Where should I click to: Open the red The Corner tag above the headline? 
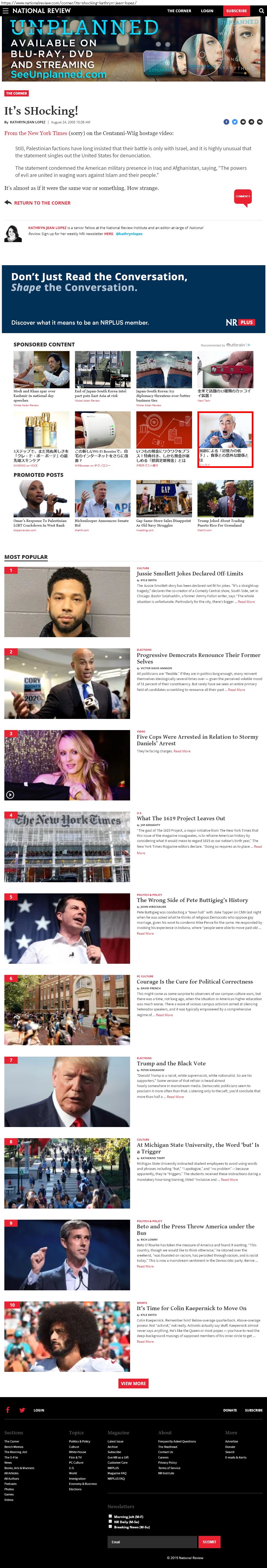coord(16,94)
